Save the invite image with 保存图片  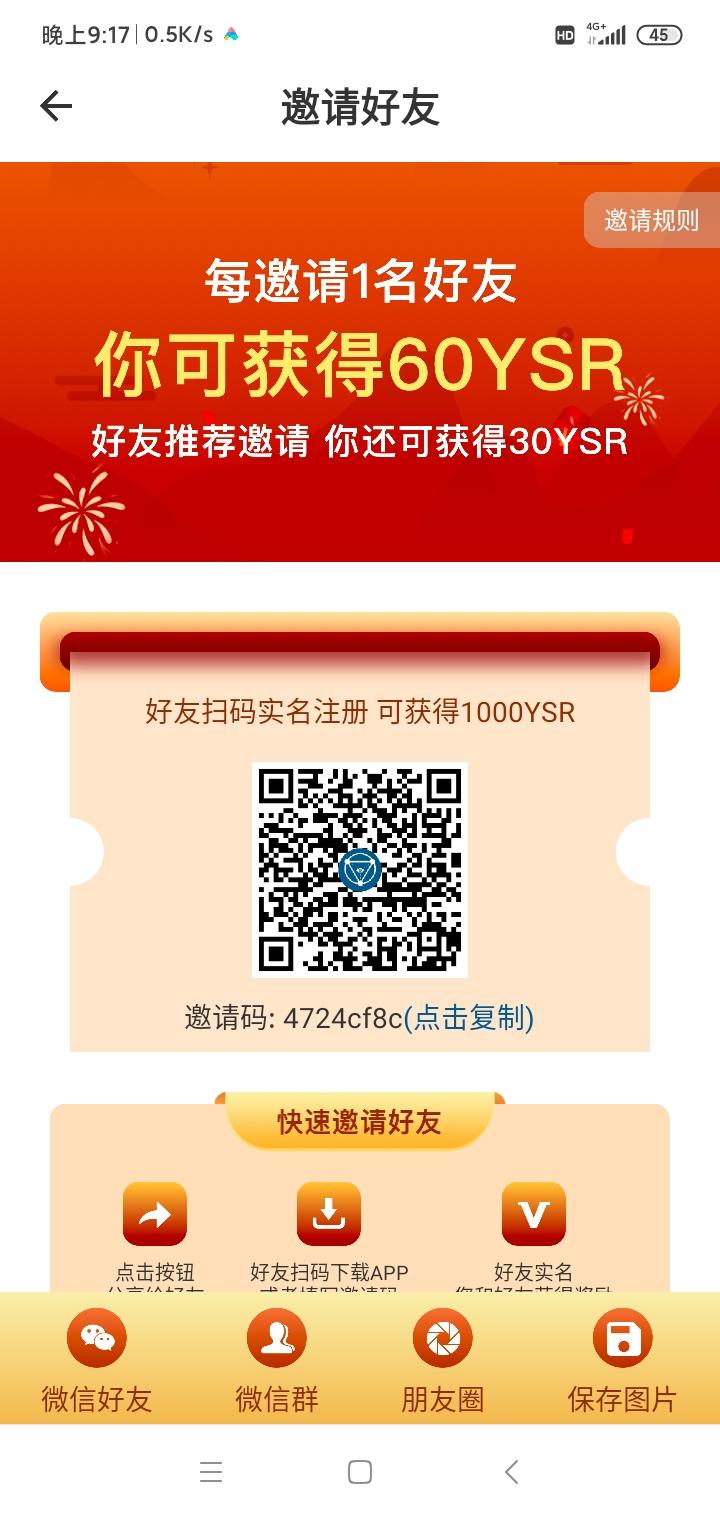(x=622, y=1360)
